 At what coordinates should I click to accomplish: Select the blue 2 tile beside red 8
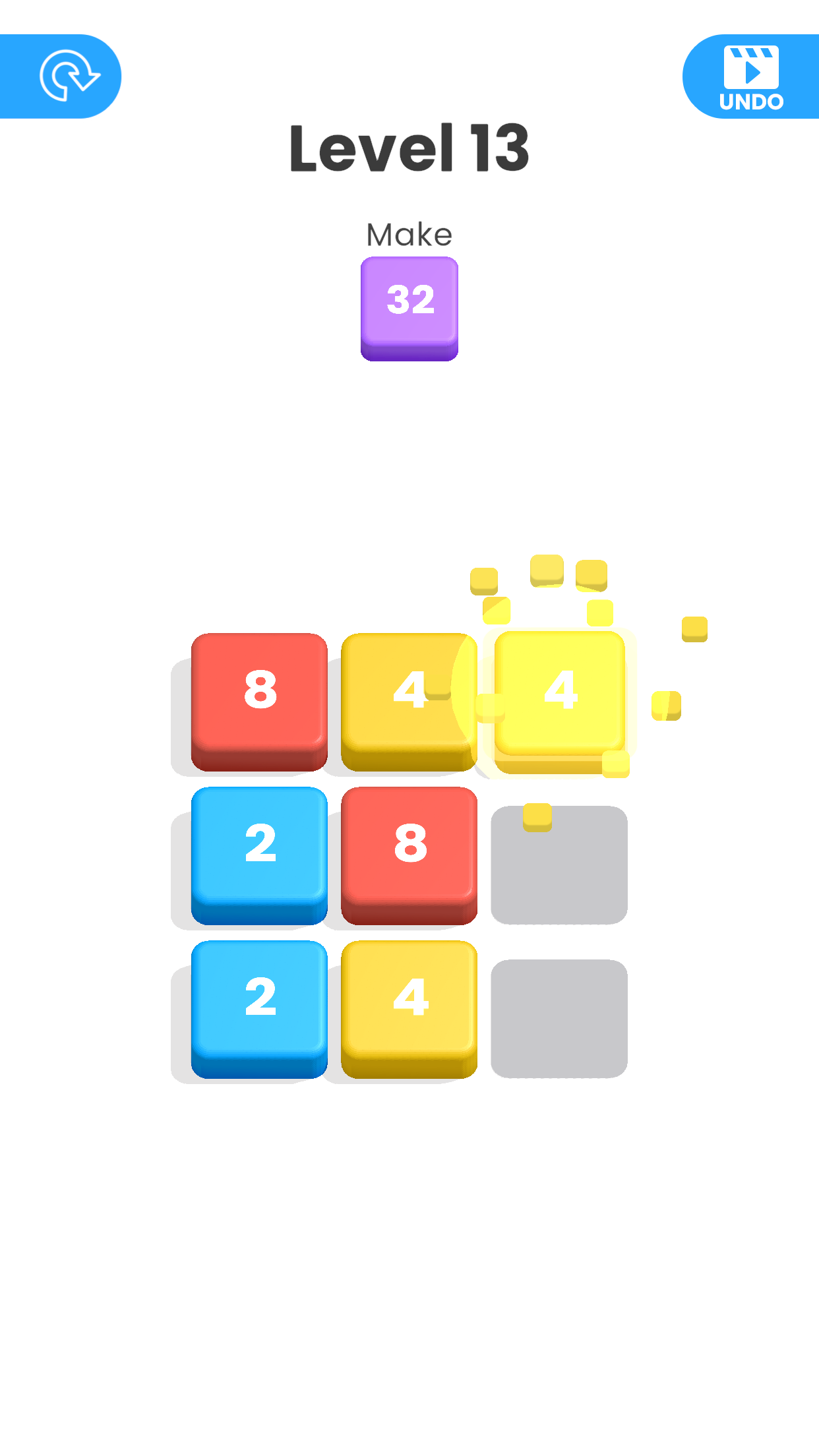pos(259,846)
